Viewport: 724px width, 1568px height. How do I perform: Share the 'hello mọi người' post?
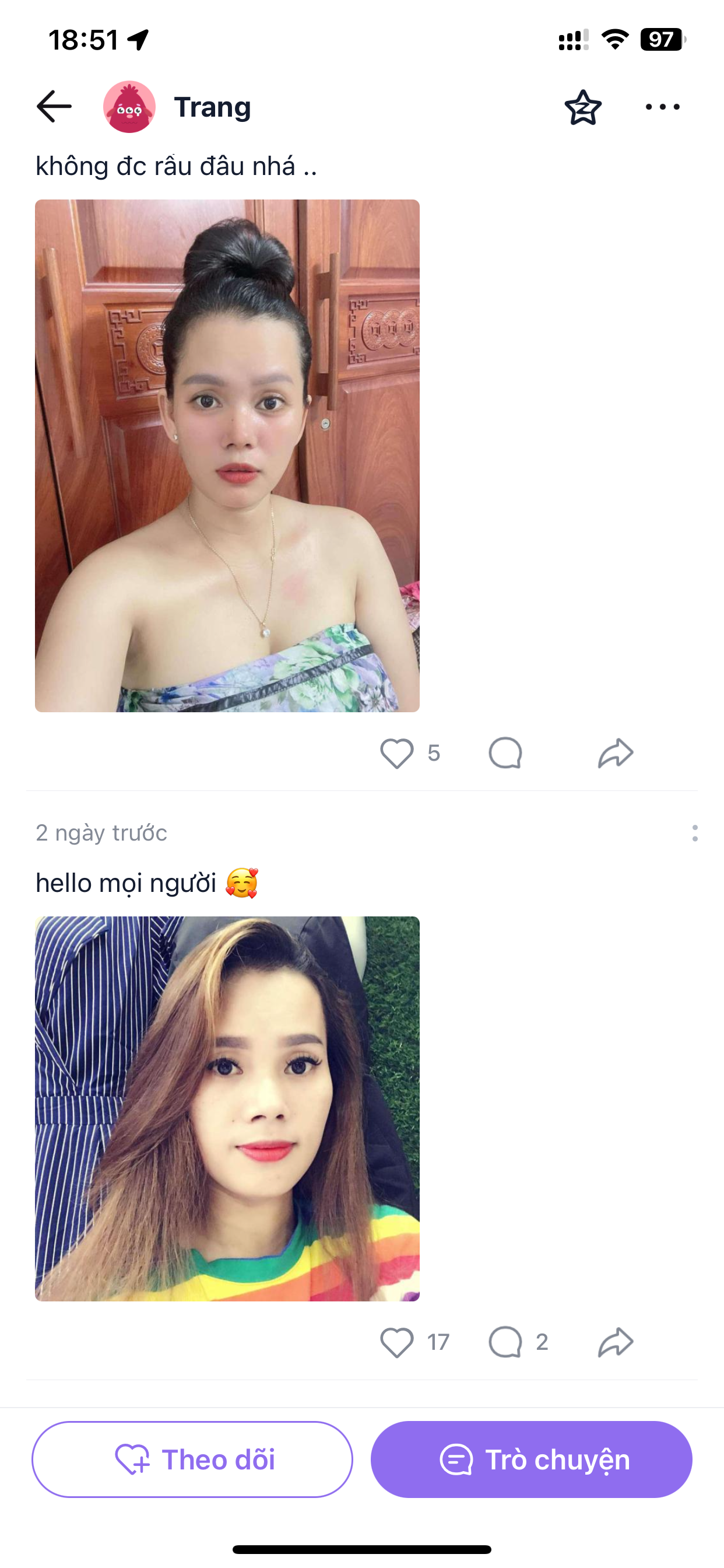click(616, 1343)
